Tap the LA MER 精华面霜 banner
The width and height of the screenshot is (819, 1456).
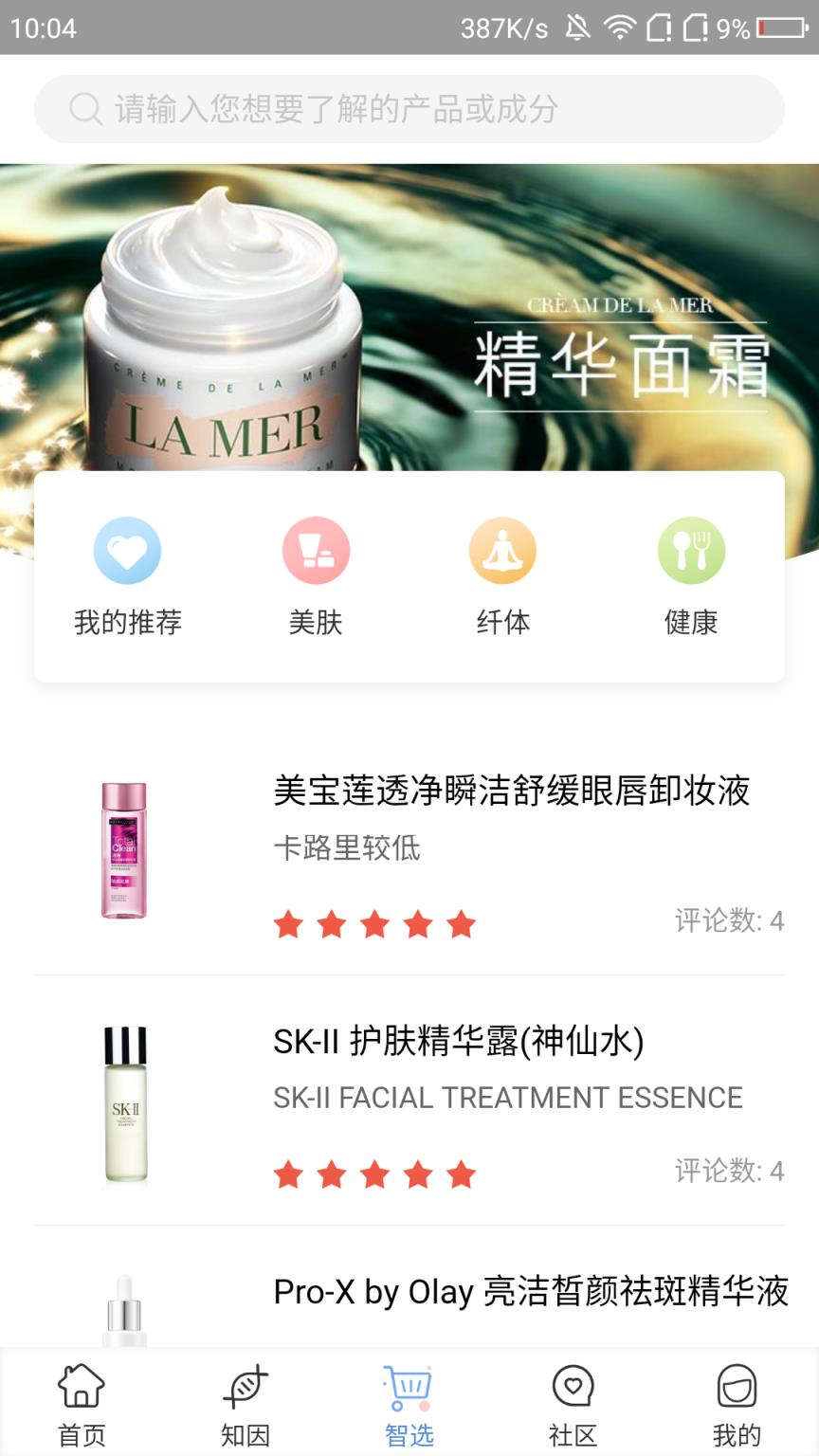point(409,313)
